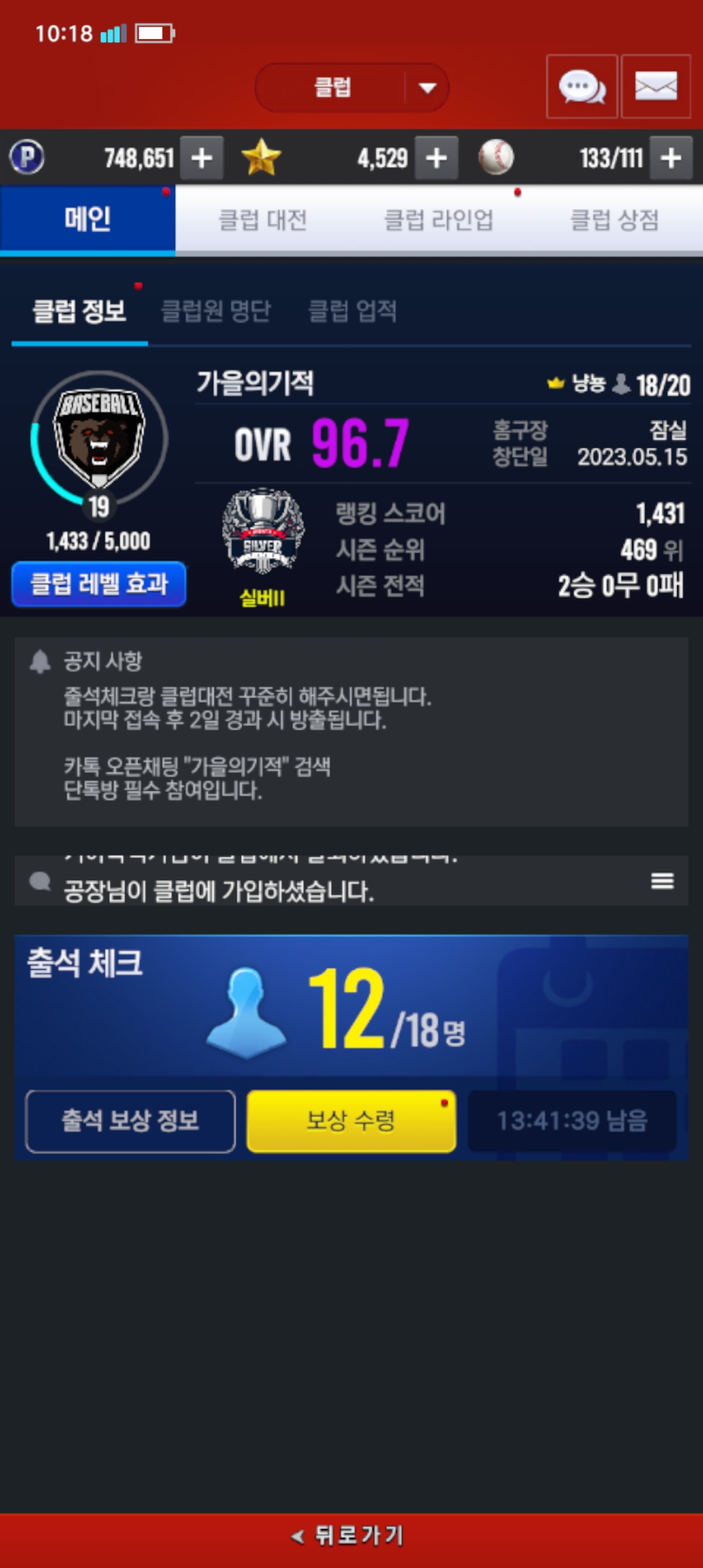
Task: Switch to the 클럽 대전 tab
Action: coord(262,220)
